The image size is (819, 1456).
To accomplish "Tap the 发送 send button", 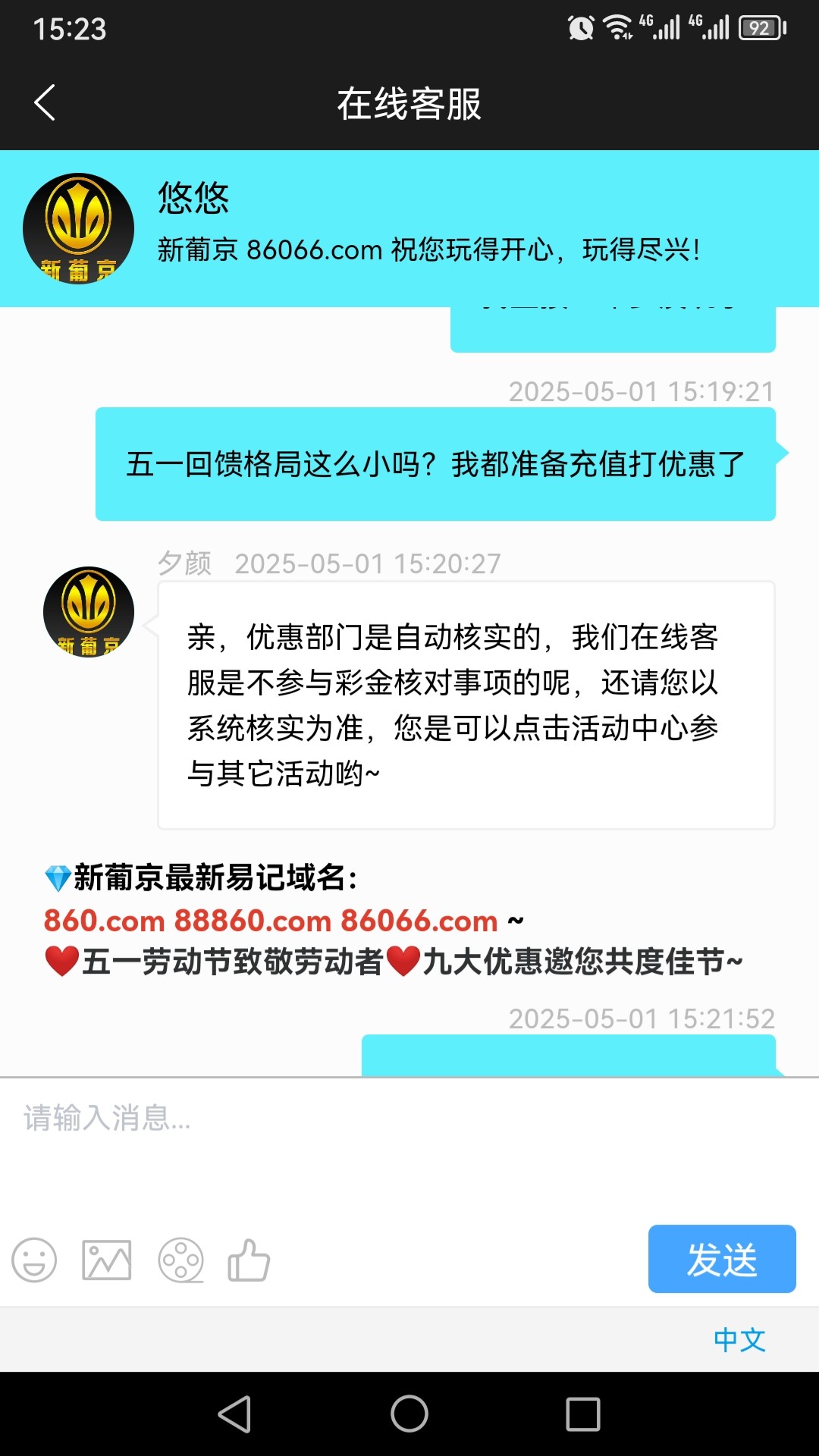I will tap(721, 1259).
